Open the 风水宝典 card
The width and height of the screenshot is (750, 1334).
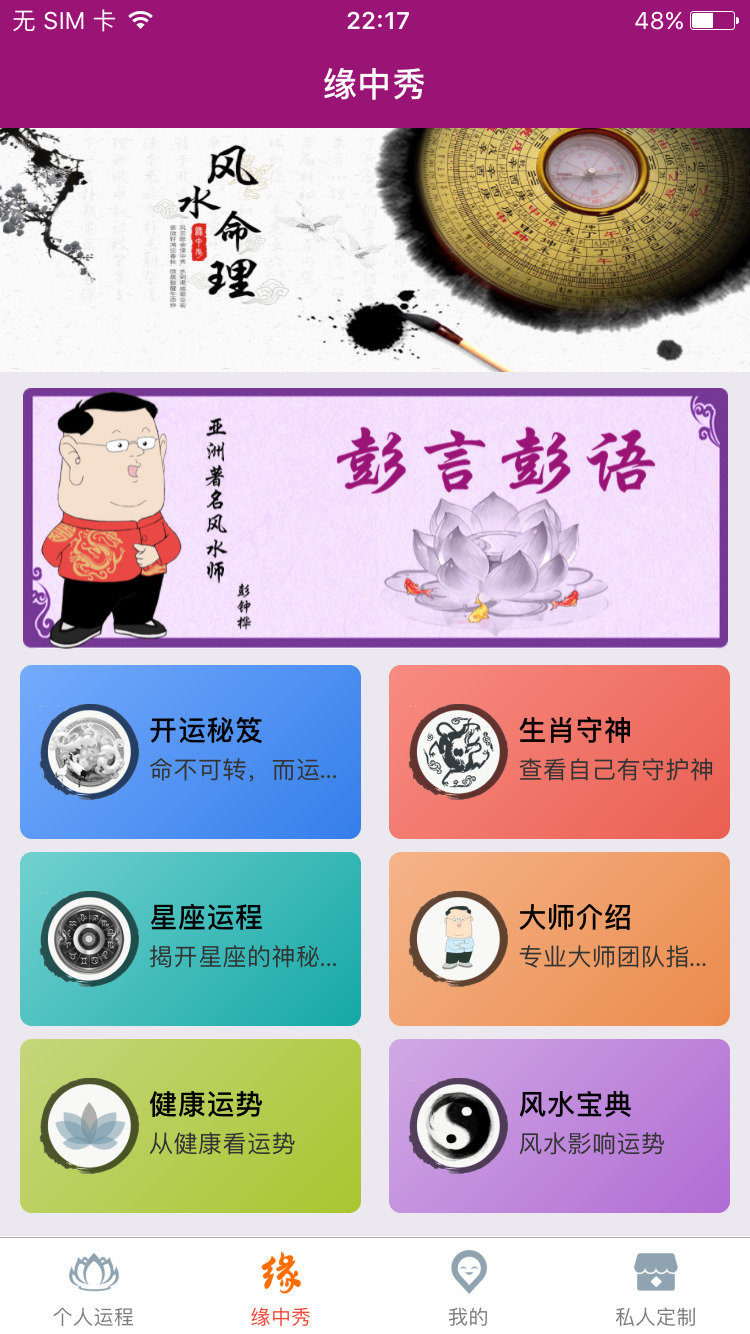coord(559,1125)
